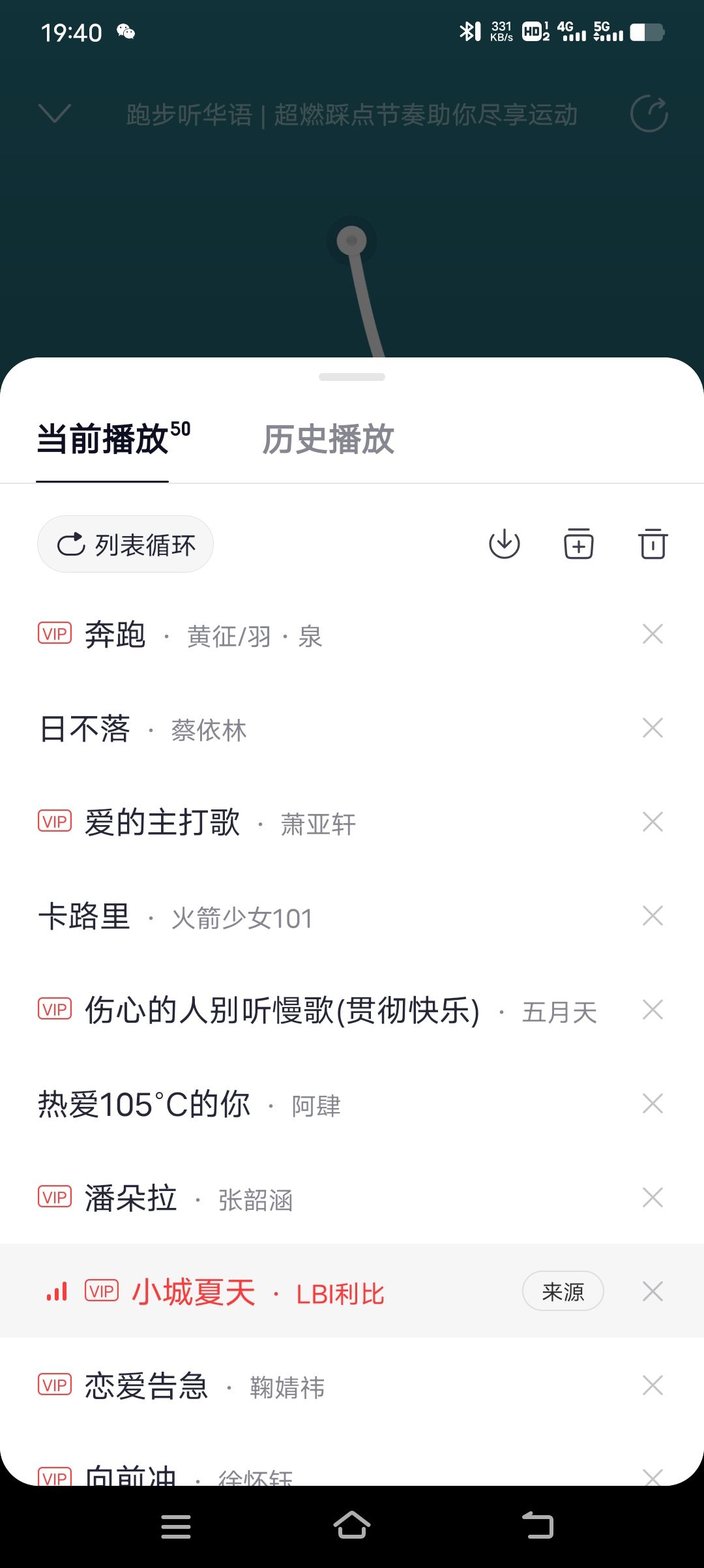Open the 来源 of 小城夏天
The width and height of the screenshot is (704, 1568).
coord(563,1291)
